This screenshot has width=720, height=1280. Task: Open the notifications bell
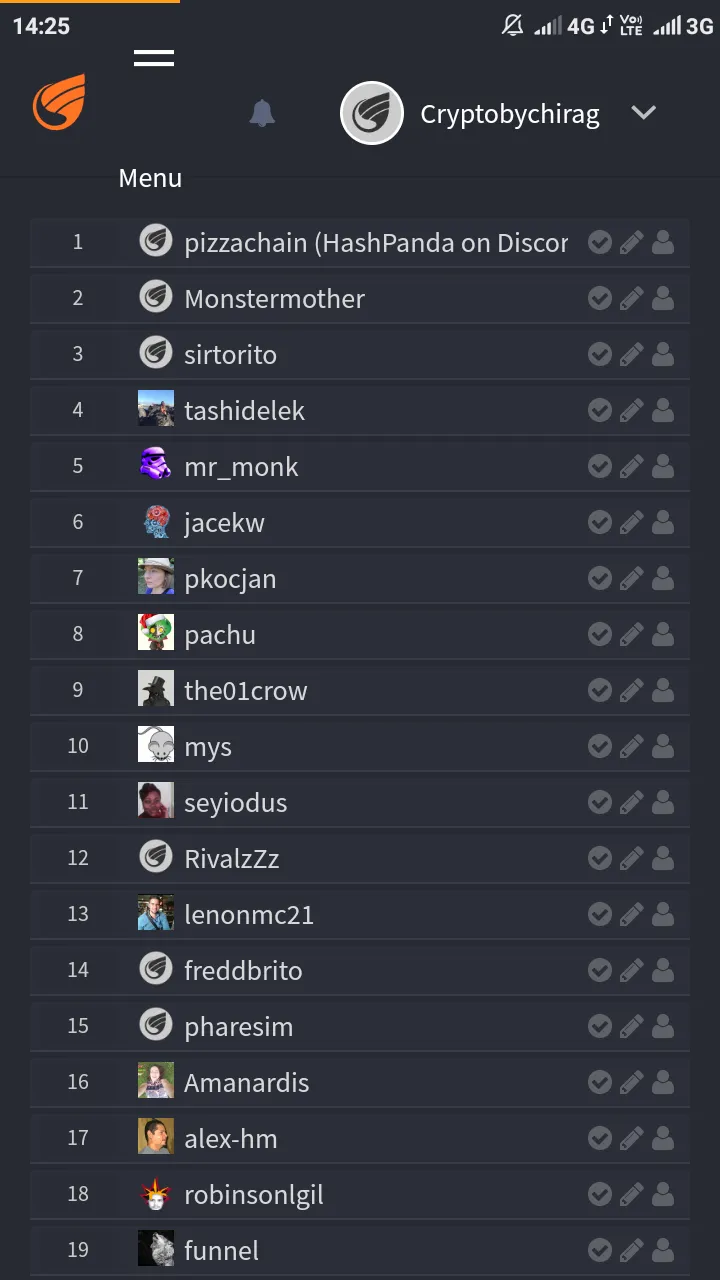pos(262,113)
